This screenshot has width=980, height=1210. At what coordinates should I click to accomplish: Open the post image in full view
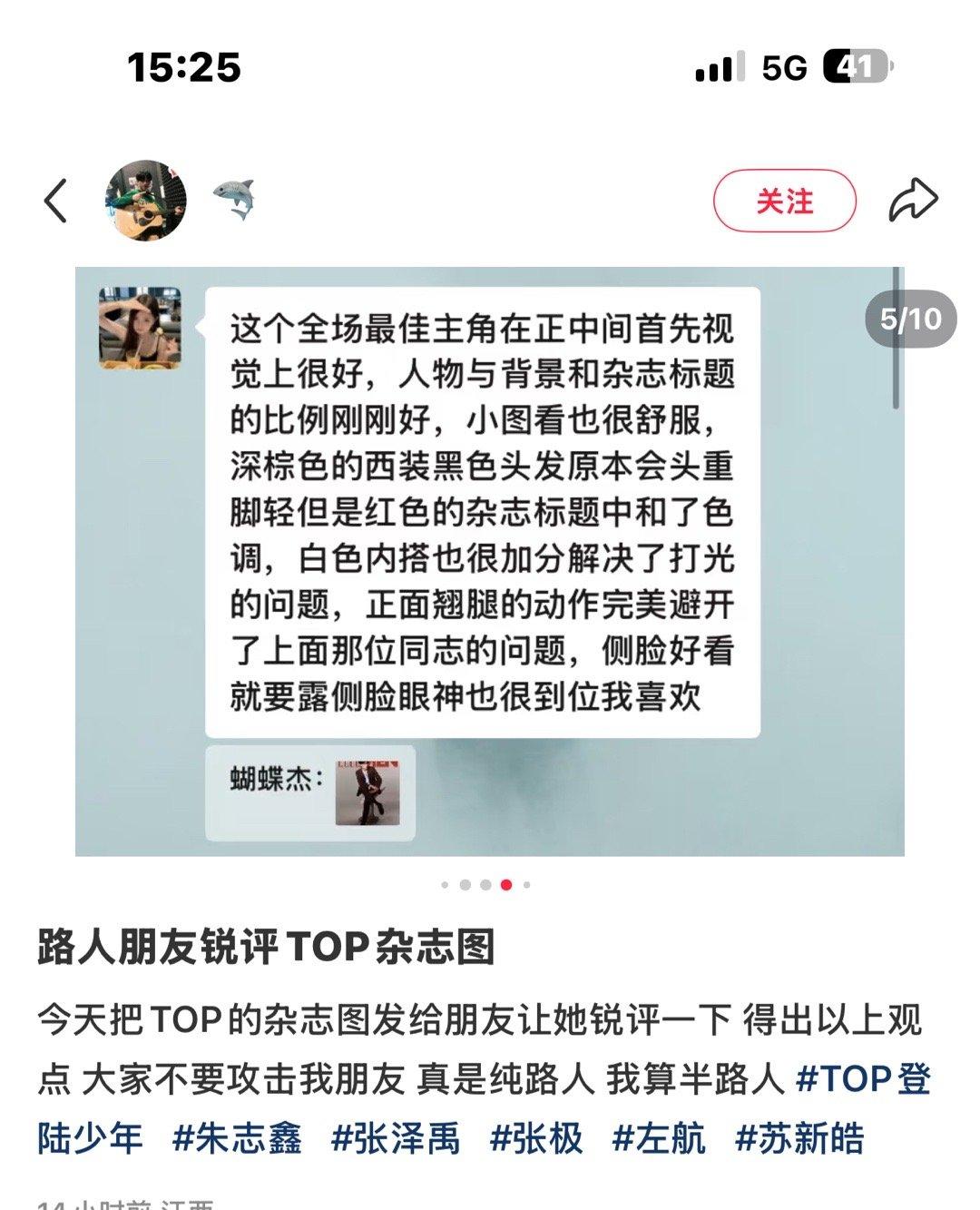pyautogui.click(x=490, y=560)
